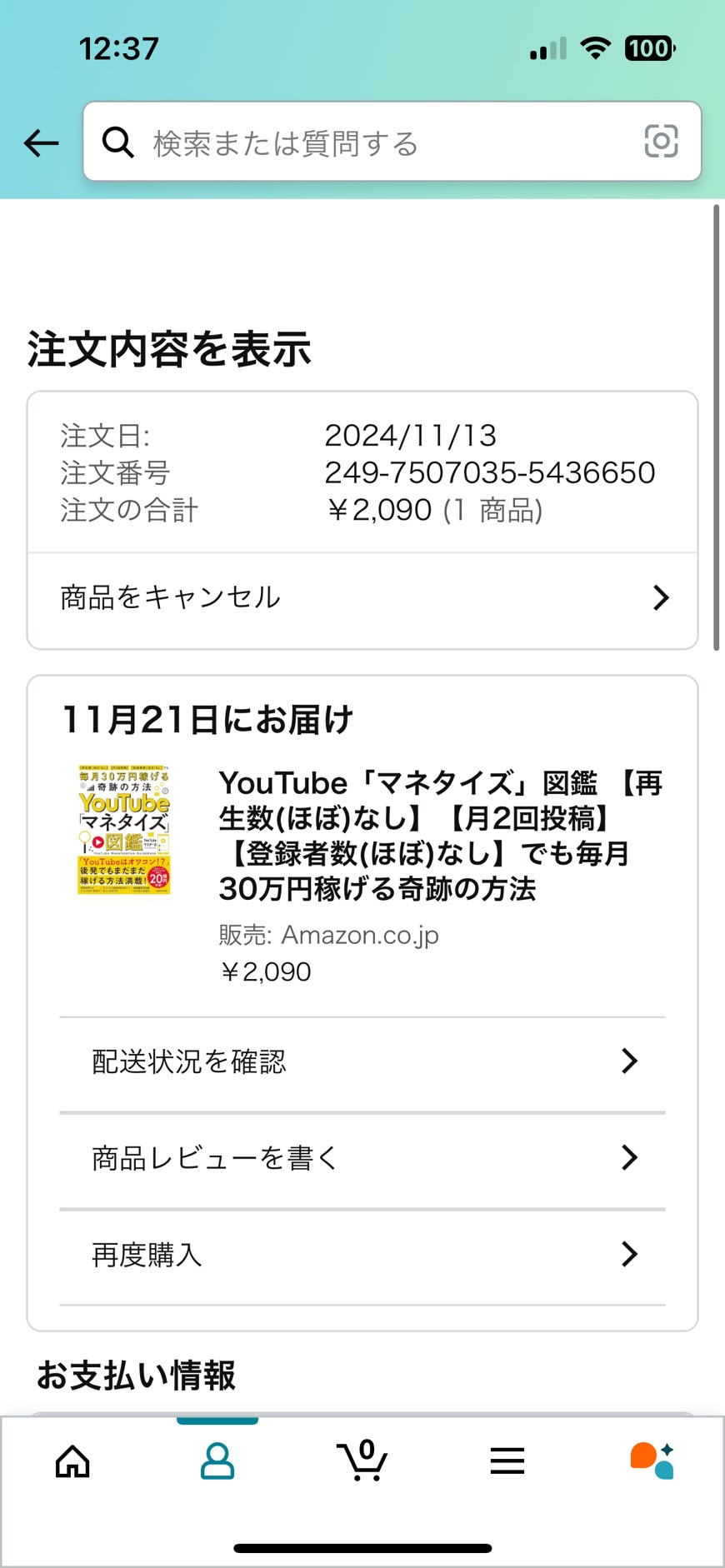Launch the AI assistant tab

click(x=652, y=1461)
